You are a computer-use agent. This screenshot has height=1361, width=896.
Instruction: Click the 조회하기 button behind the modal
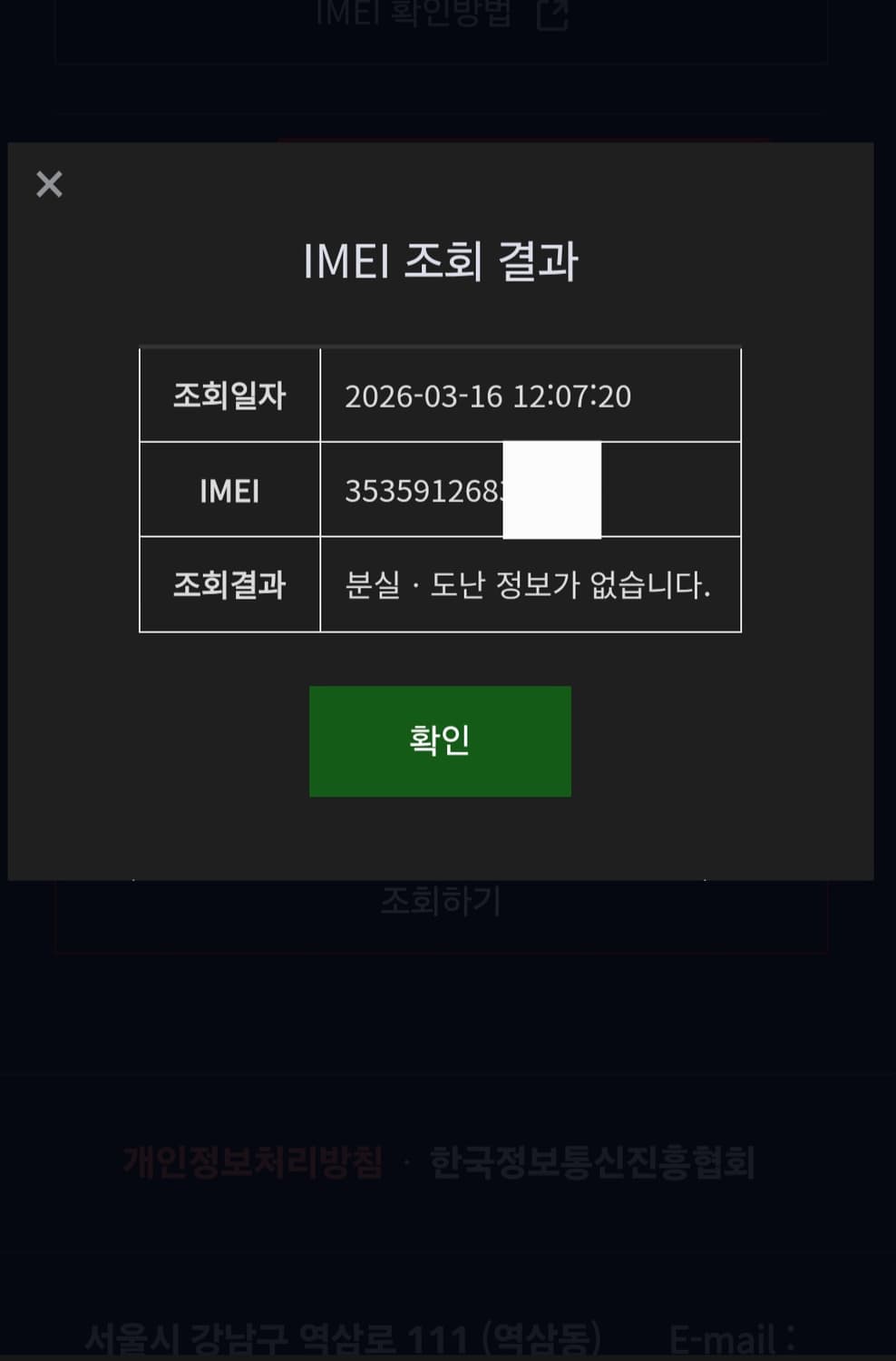442,901
